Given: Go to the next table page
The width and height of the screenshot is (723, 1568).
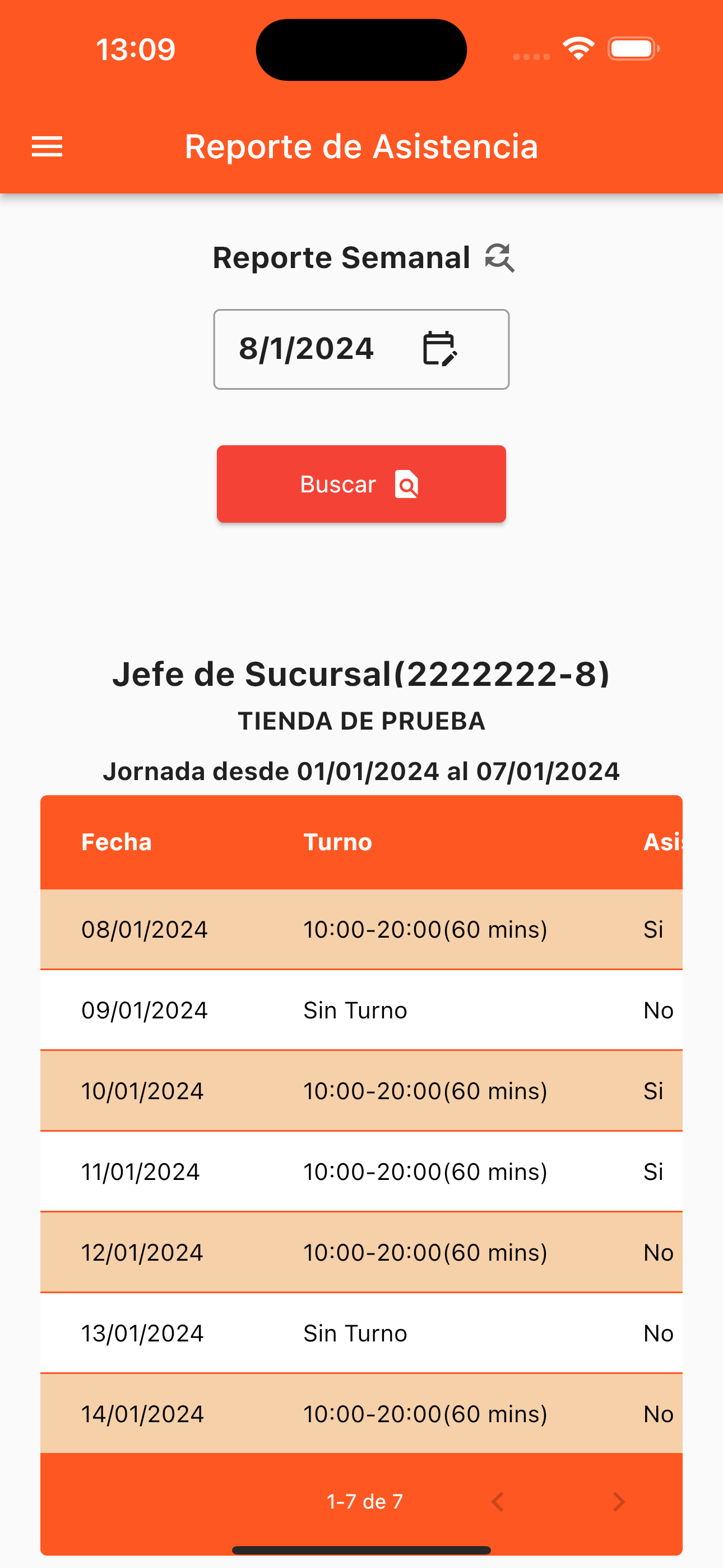Looking at the screenshot, I should 618,1502.
